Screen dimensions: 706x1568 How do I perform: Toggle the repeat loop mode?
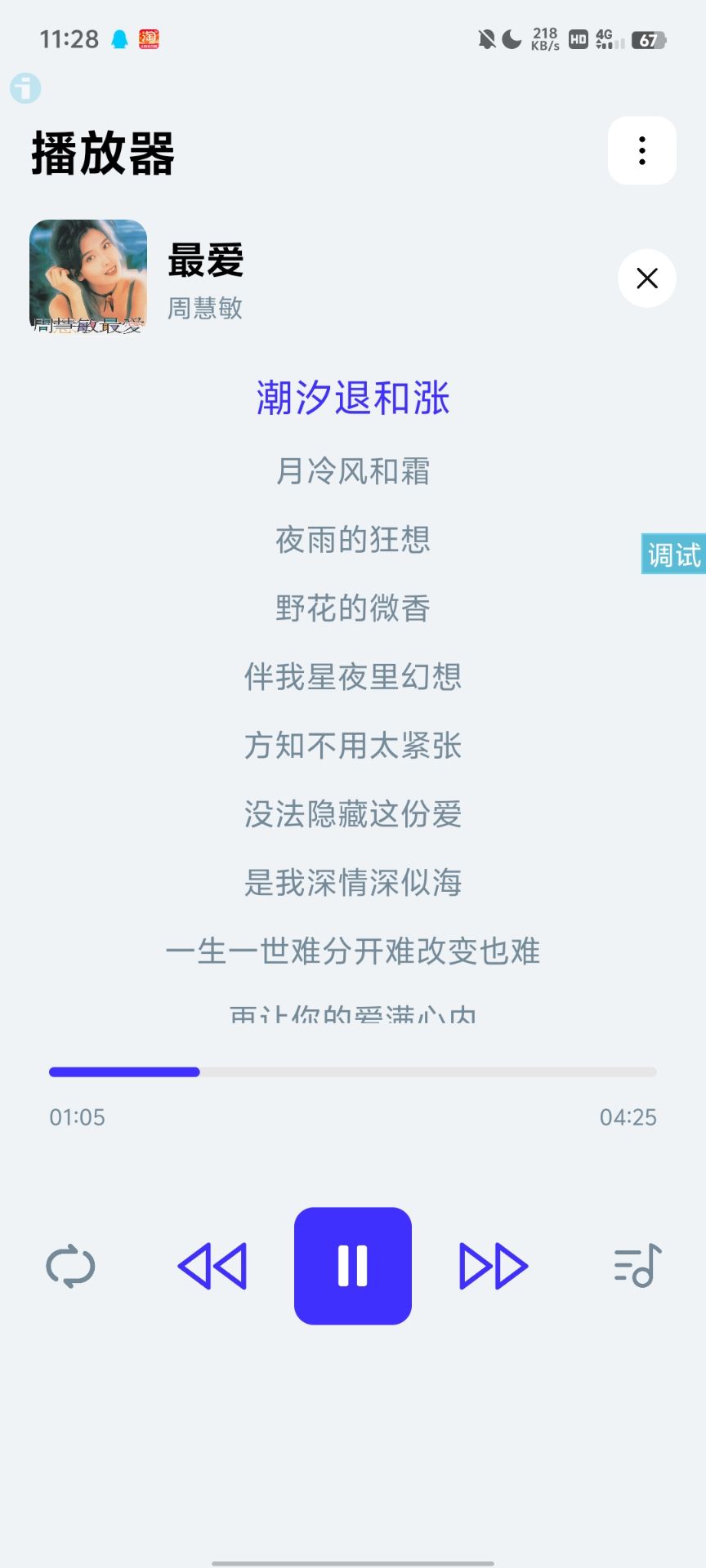coord(70,1266)
